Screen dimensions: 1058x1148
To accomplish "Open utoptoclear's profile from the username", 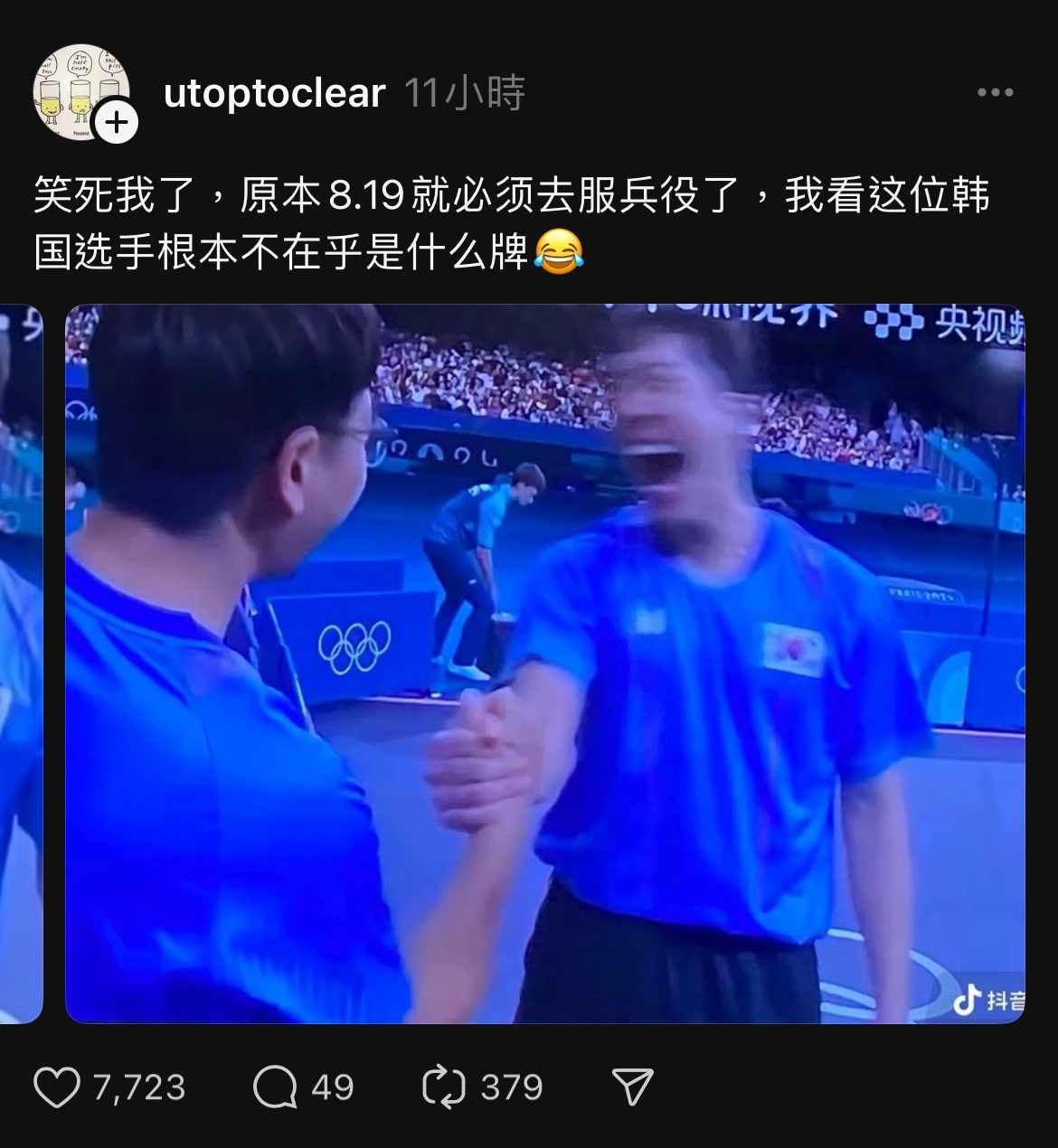I will coord(274,93).
